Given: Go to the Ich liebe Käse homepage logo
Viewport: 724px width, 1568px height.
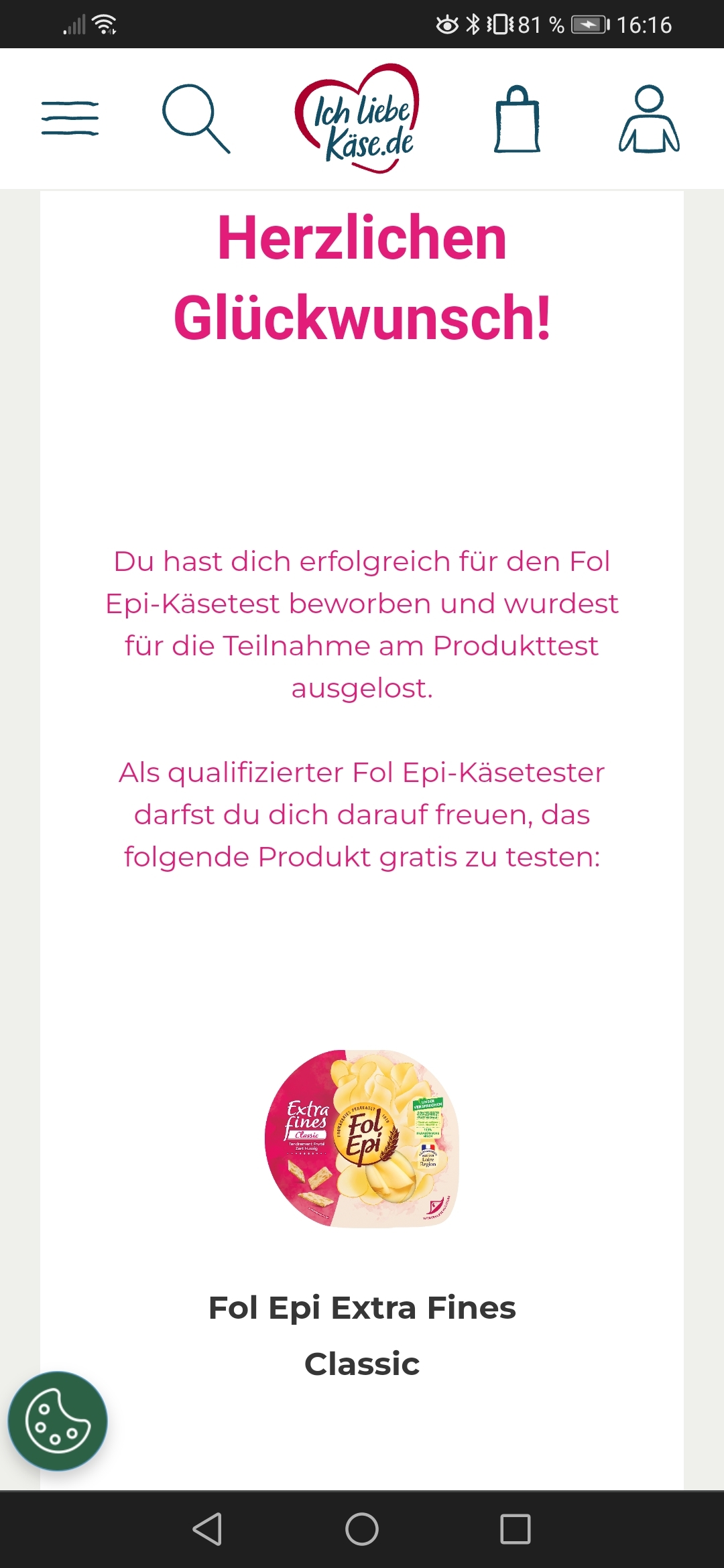Looking at the screenshot, I should [357, 118].
